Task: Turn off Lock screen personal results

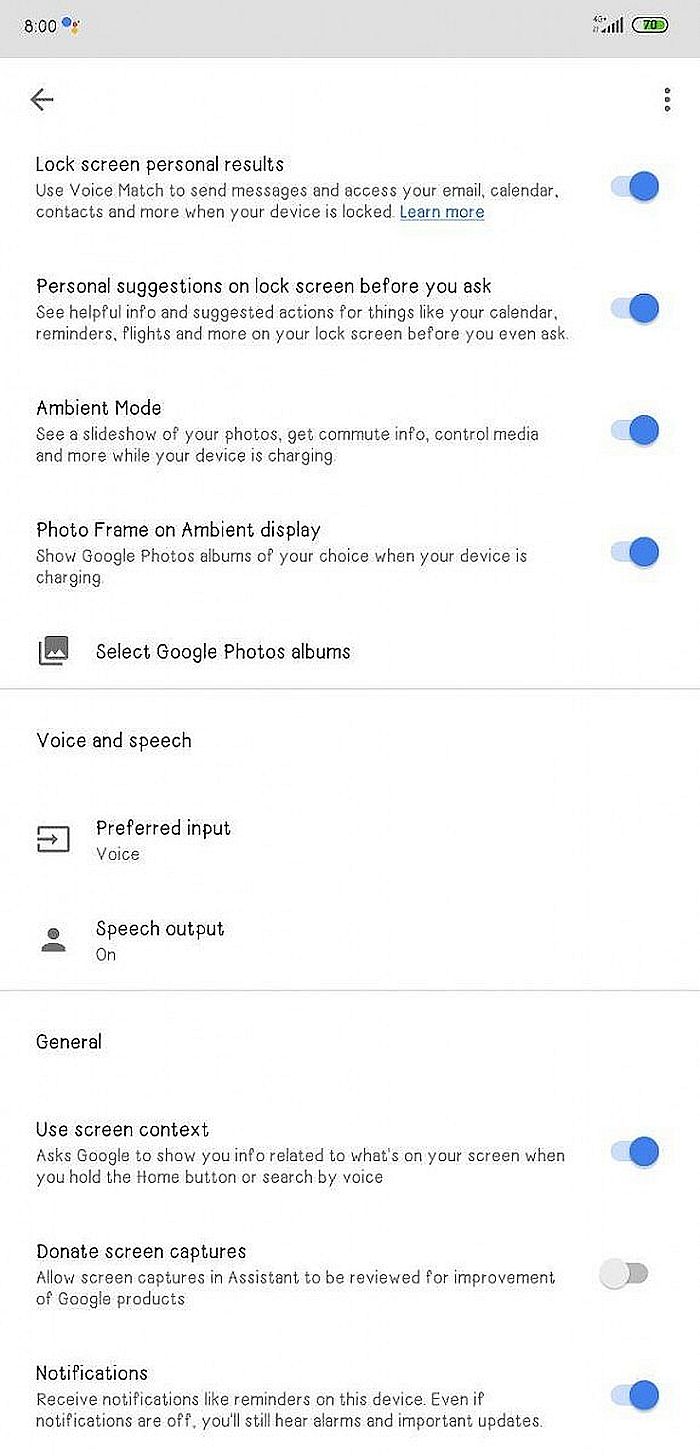Action: point(635,187)
